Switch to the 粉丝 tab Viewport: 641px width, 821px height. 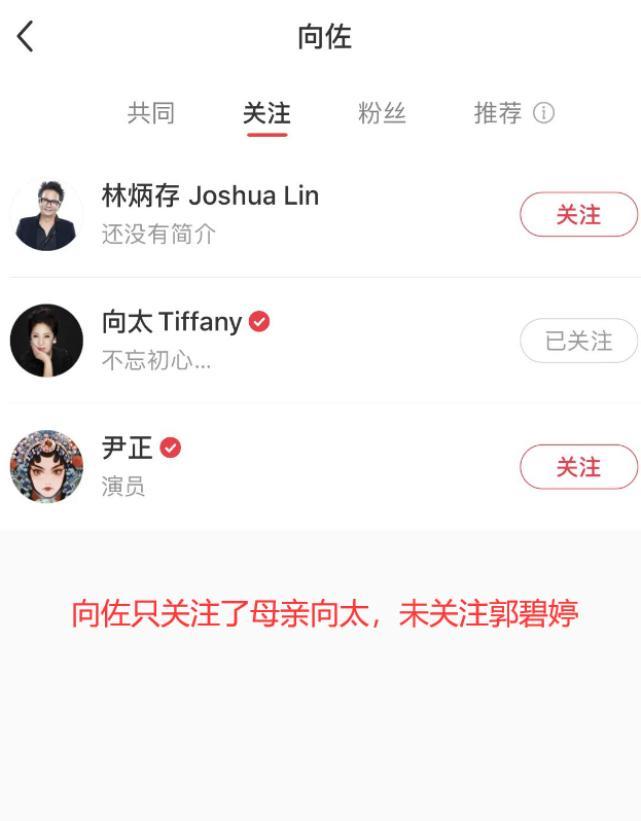click(382, 113)
